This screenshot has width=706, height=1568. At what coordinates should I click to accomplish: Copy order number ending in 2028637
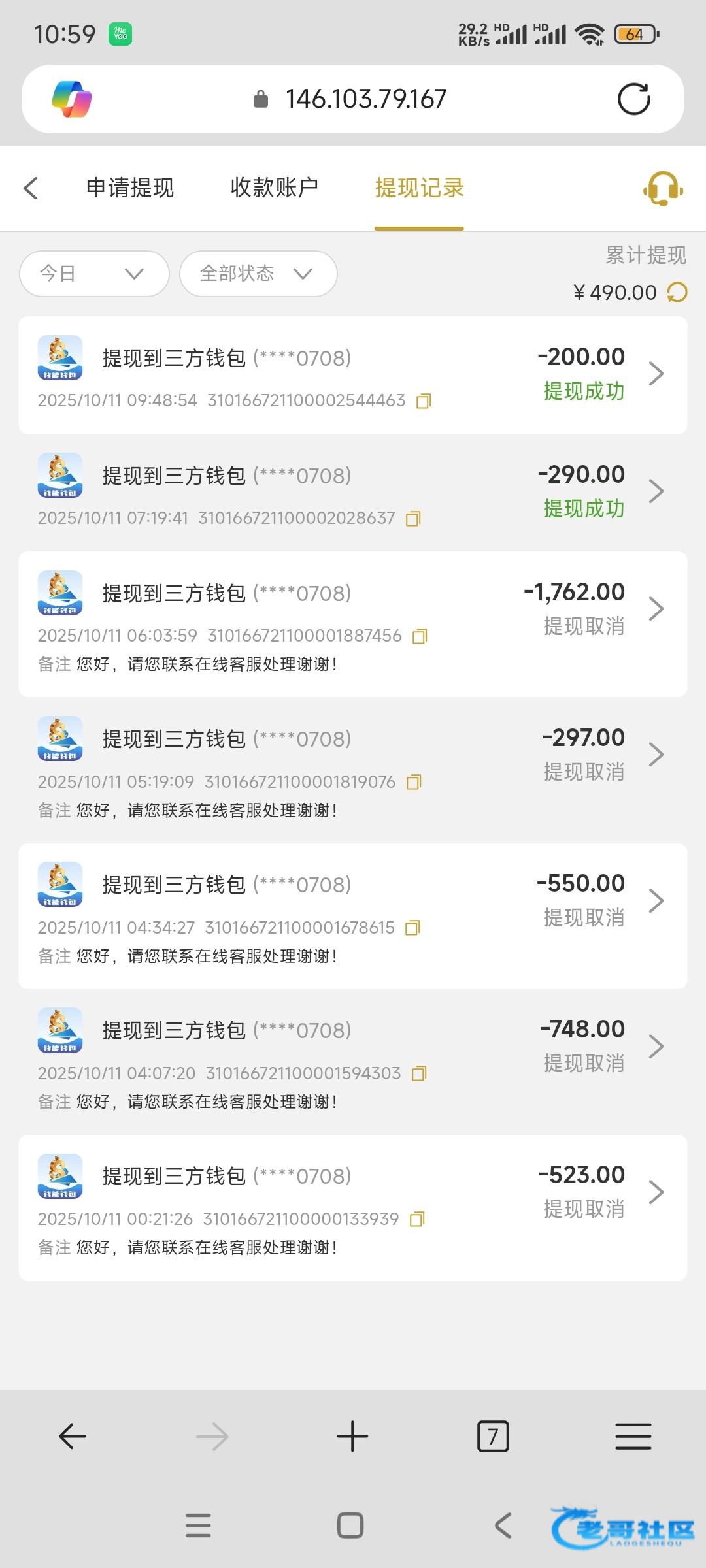point(413,519)
